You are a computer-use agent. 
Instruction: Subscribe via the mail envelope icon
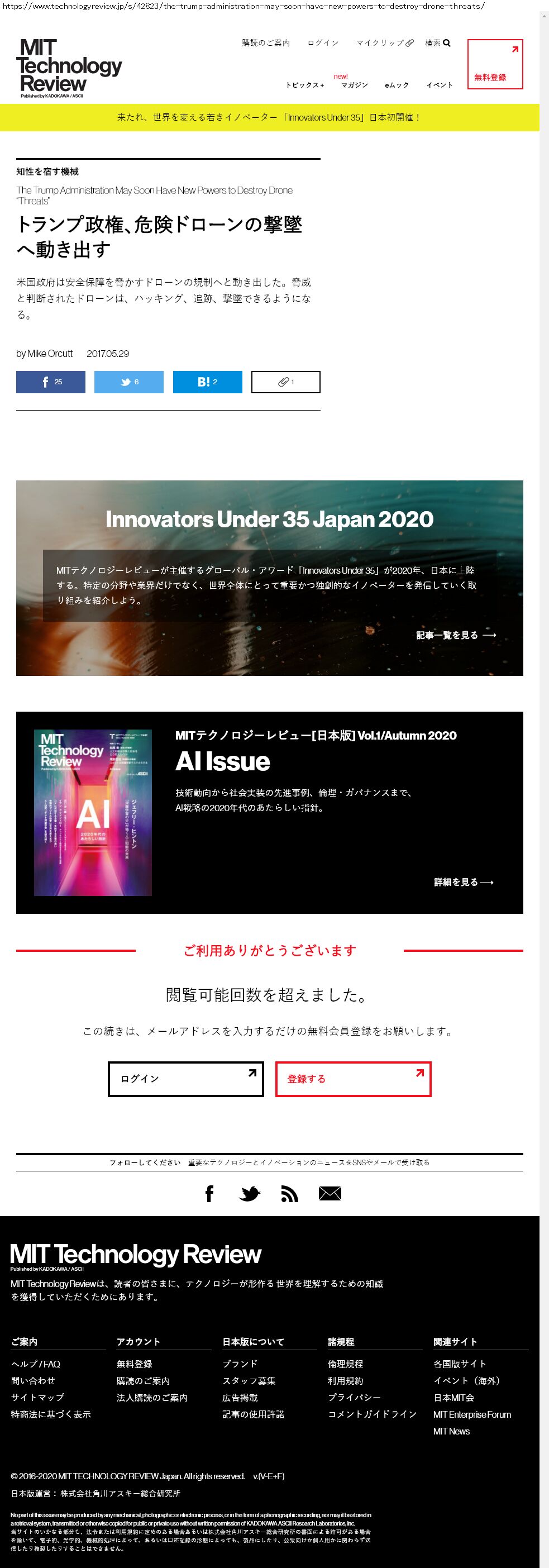pyautogui.click(x=330, y=1194)
